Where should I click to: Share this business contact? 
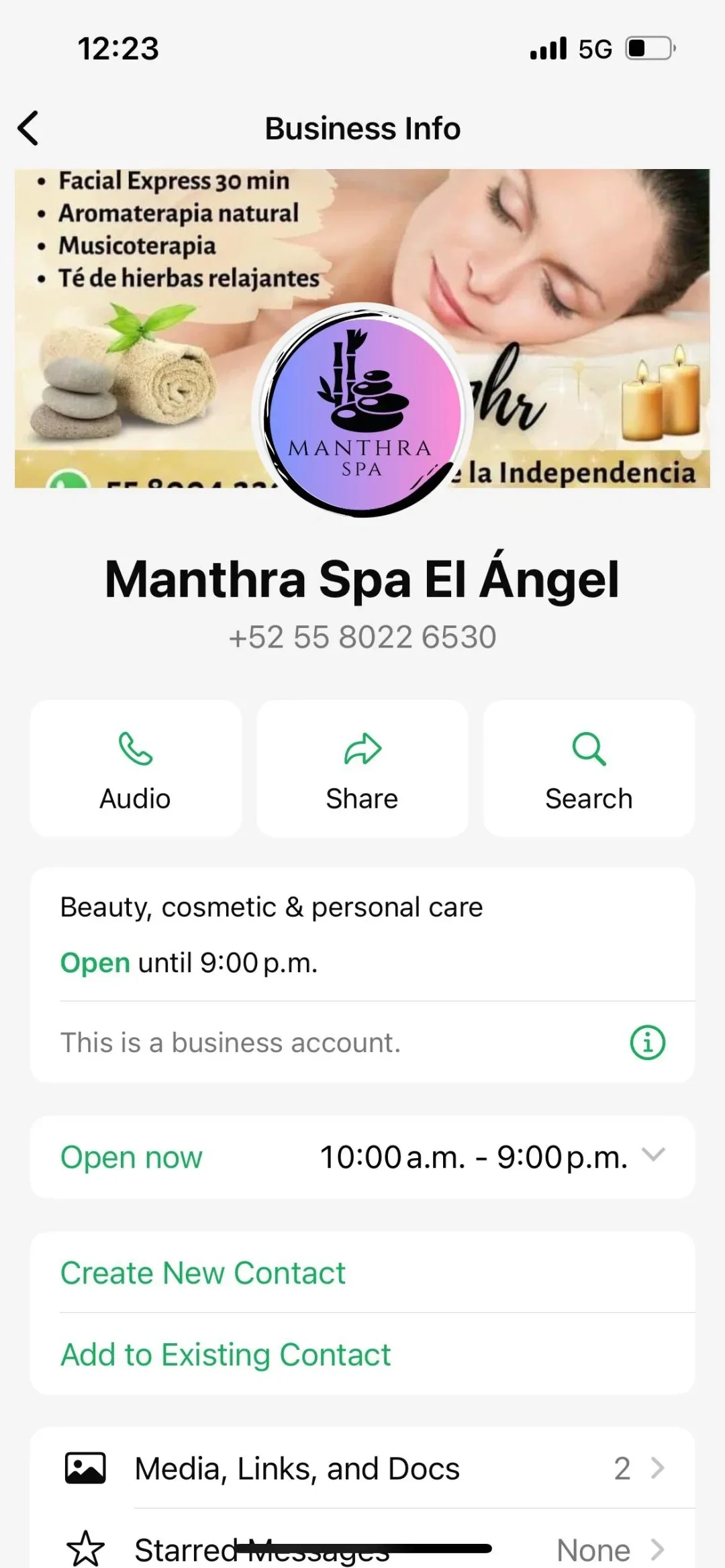[x=362, y=768]
